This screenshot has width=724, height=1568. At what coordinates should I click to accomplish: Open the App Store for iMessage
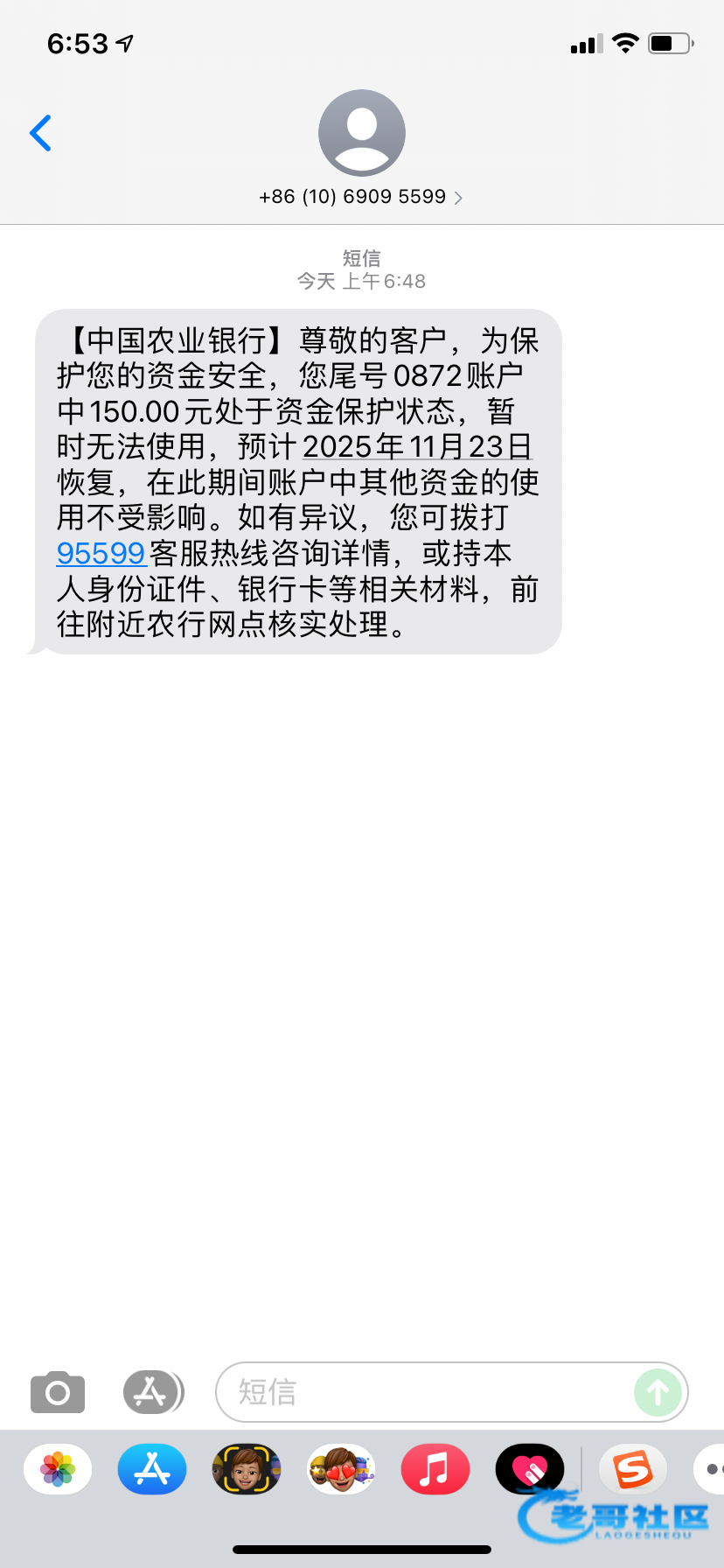click(152, 1469)
